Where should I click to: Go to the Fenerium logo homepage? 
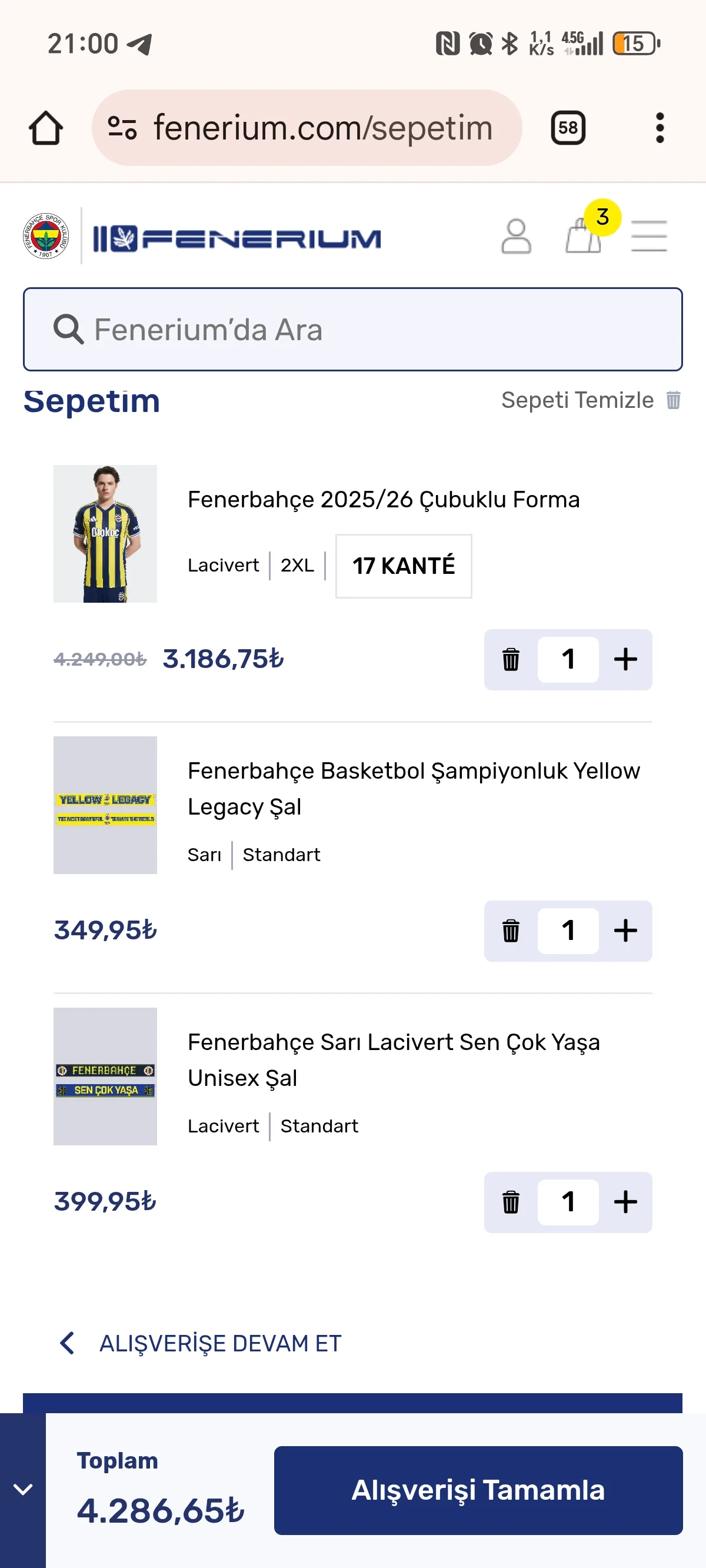click(236, 238)
